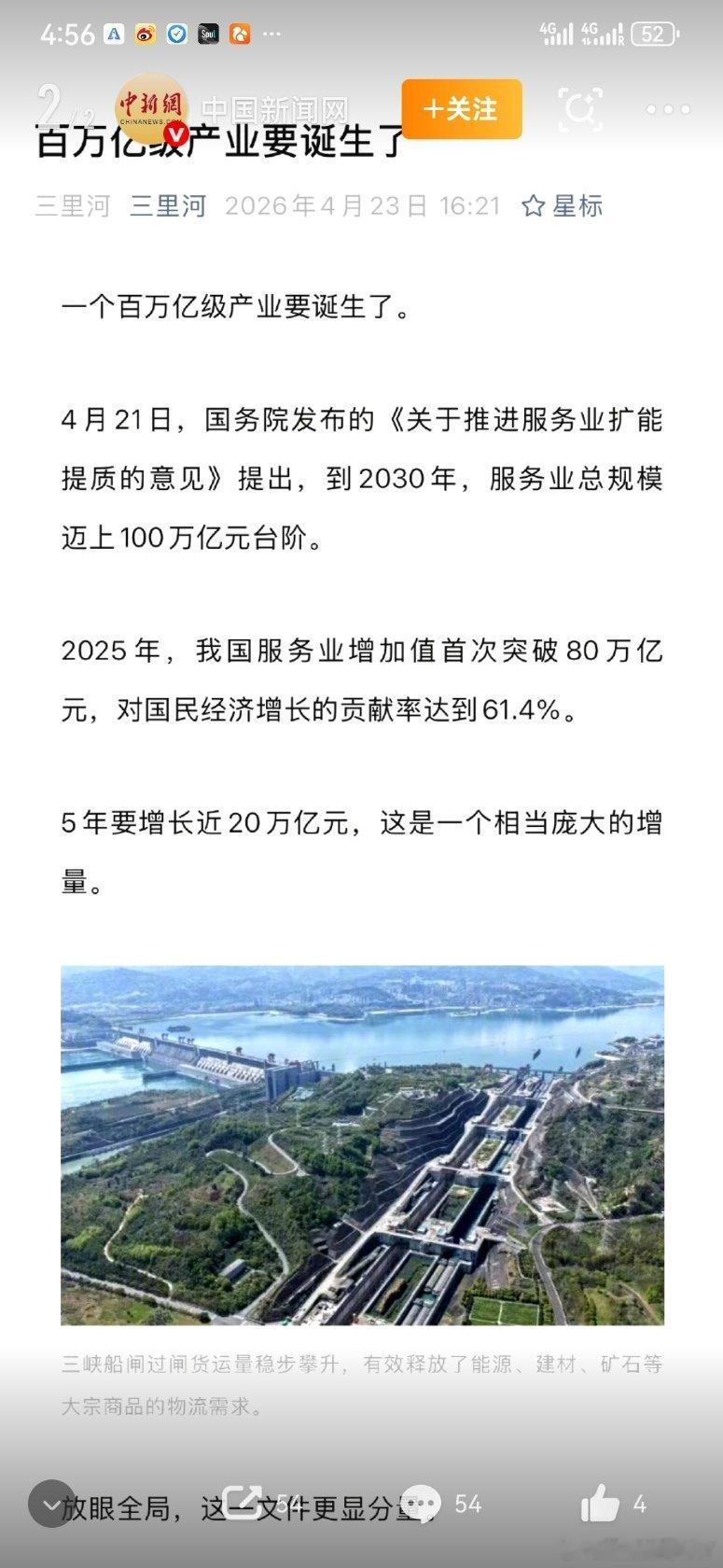Tap the Weibo icon in the status bar
The image size is (723, 1568).
point(143,34)
